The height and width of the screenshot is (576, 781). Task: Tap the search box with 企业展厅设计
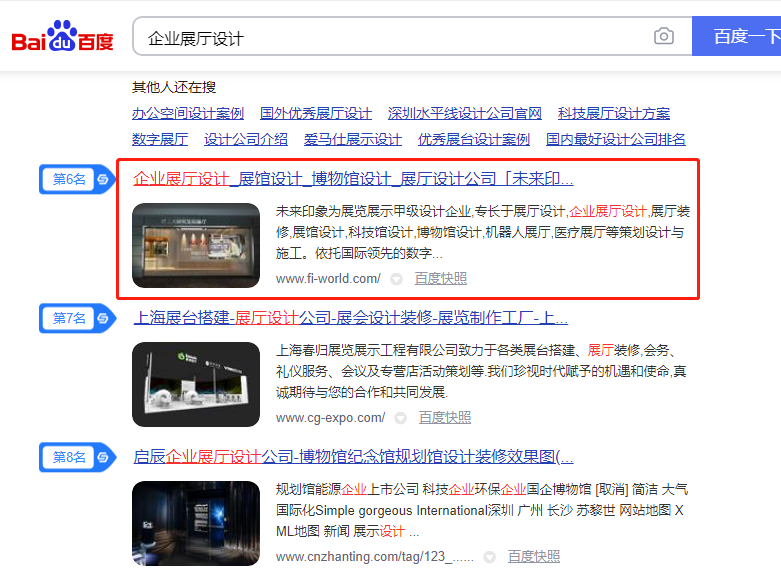pos(390,38)
